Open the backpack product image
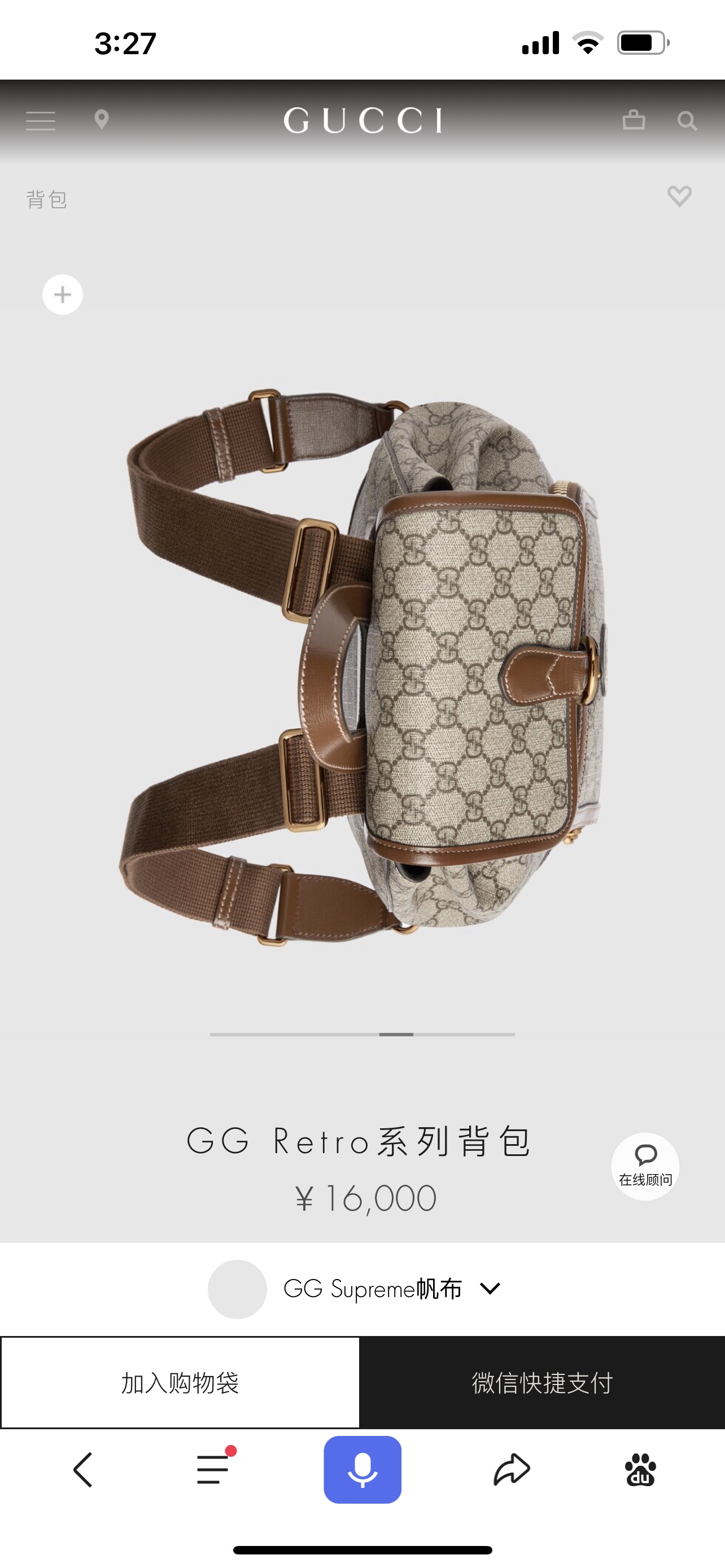Viewport: 725px width, 1568px height. click(363, 667)
